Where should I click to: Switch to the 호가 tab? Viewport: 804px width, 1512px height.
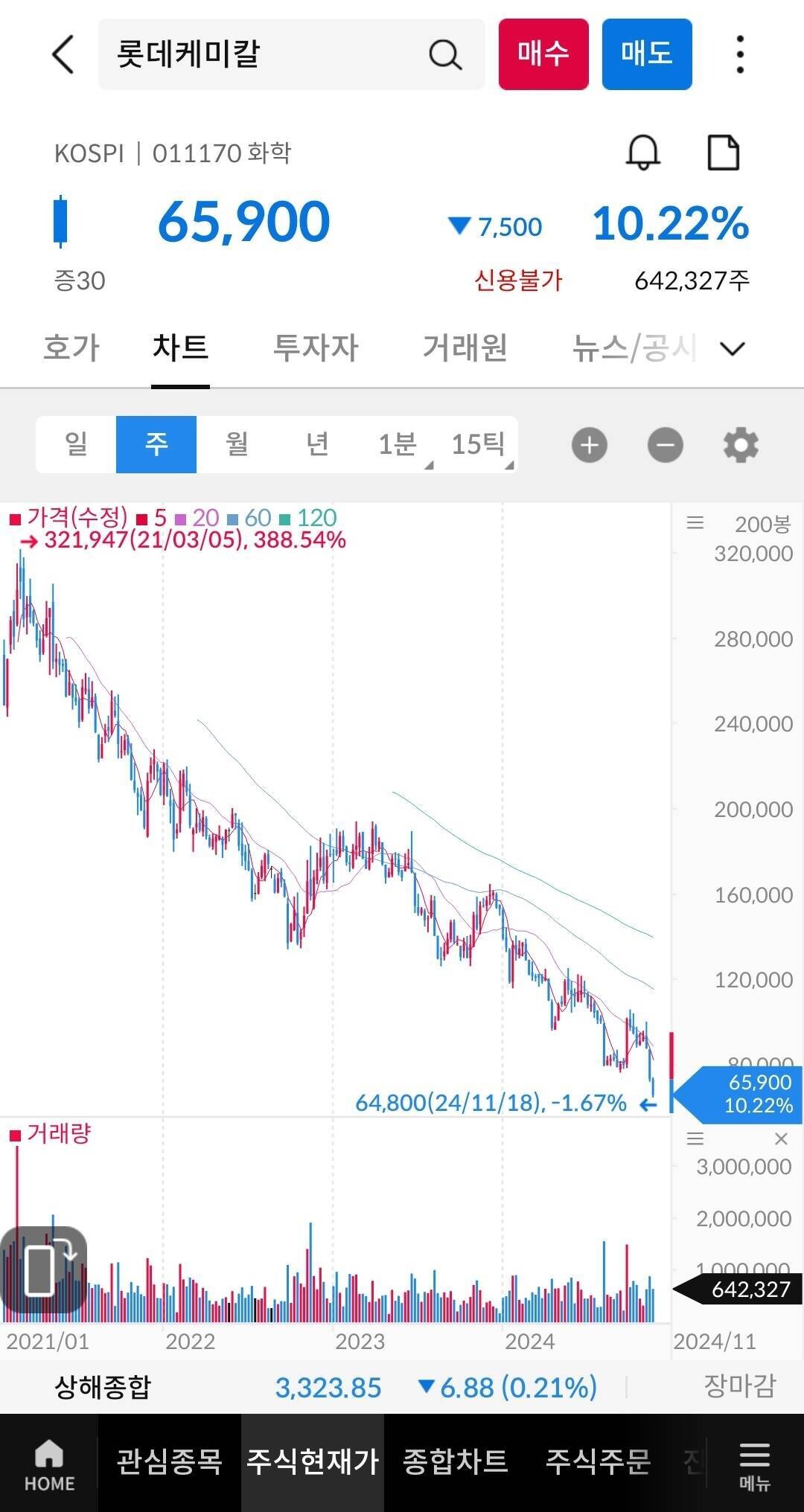coord(71,347)
